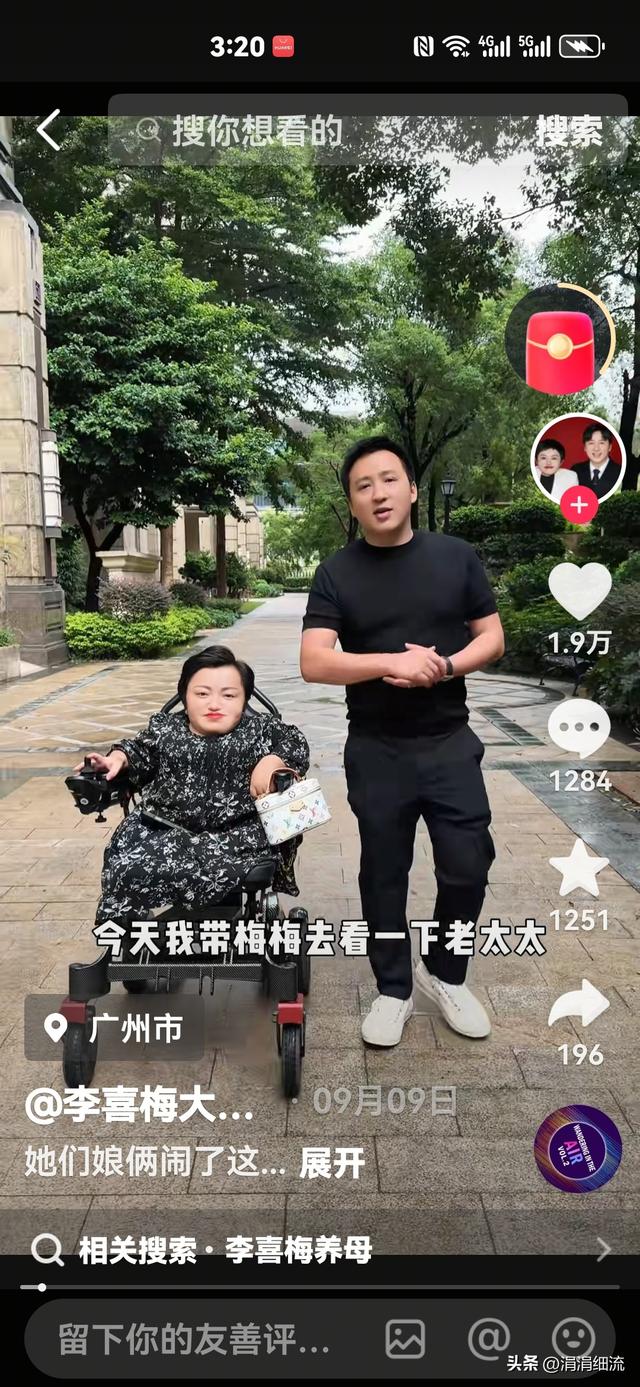This screenshot has height=1387, width=640.
Task: Open related search 李喜梅养母
Action: pyautogui.click(x=225, y=1249)
